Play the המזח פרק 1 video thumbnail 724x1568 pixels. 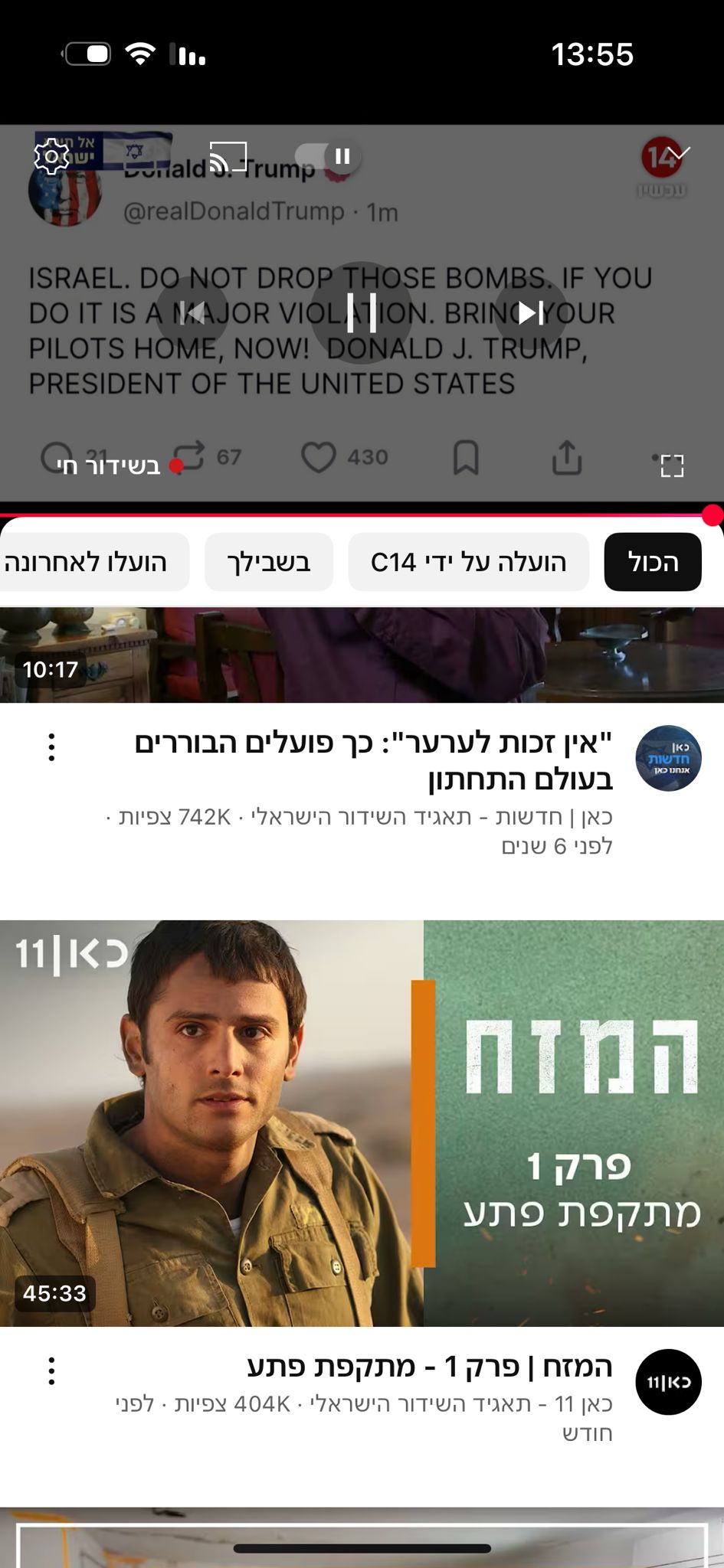click(362, 1122)
